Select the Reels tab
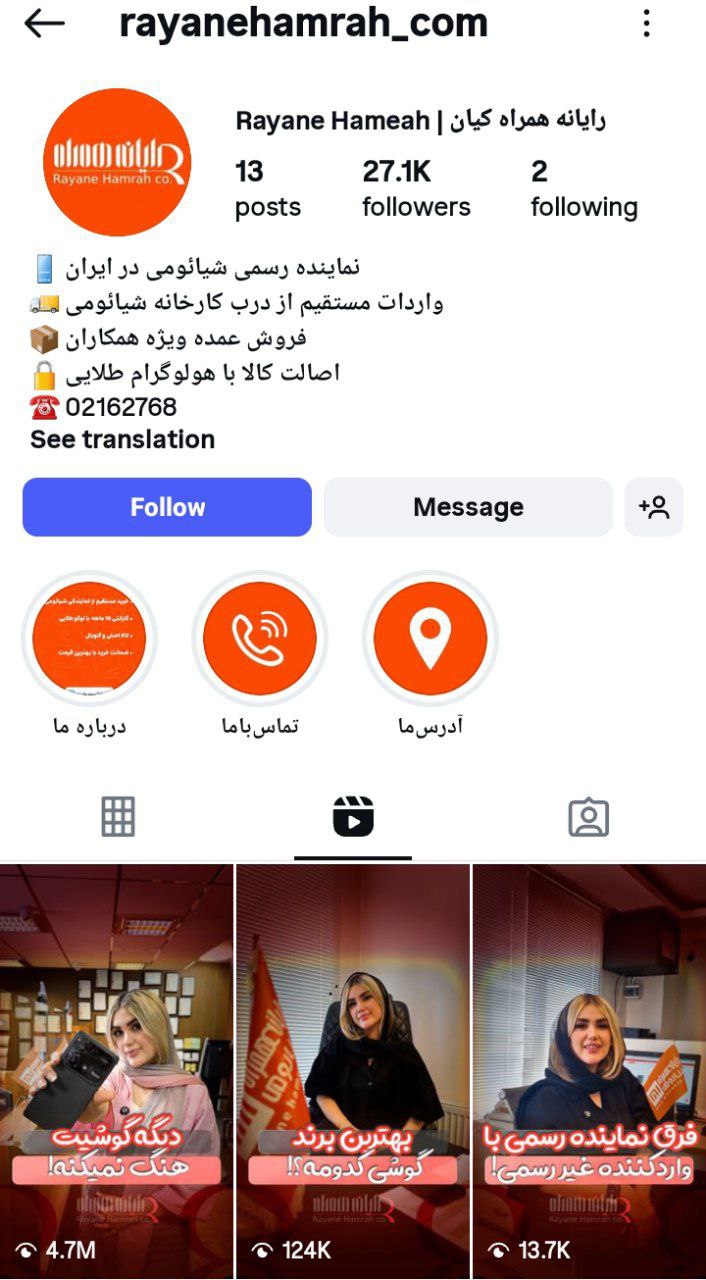This screenshot has width=706, height=1280. click(353, 817)
